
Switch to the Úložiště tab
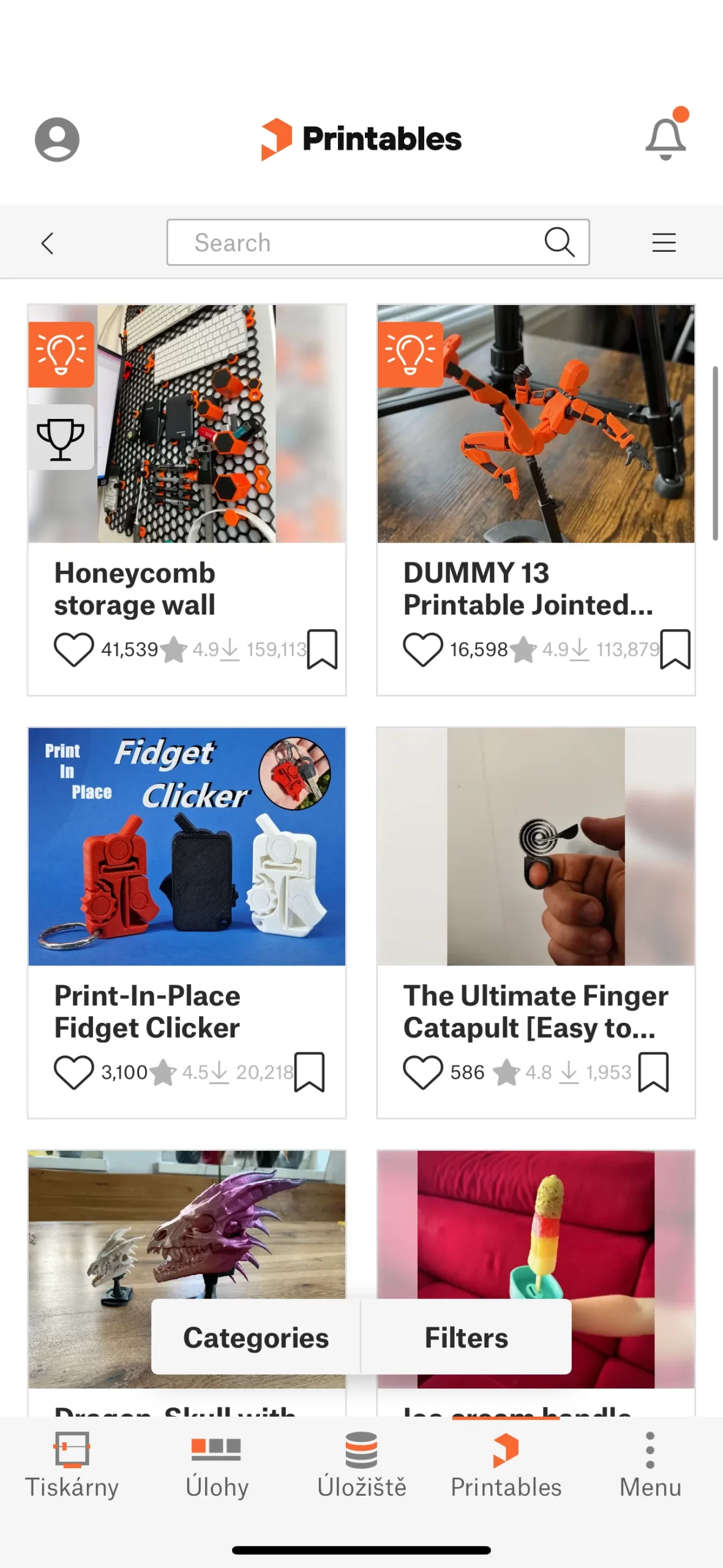tap(361, 1464)
